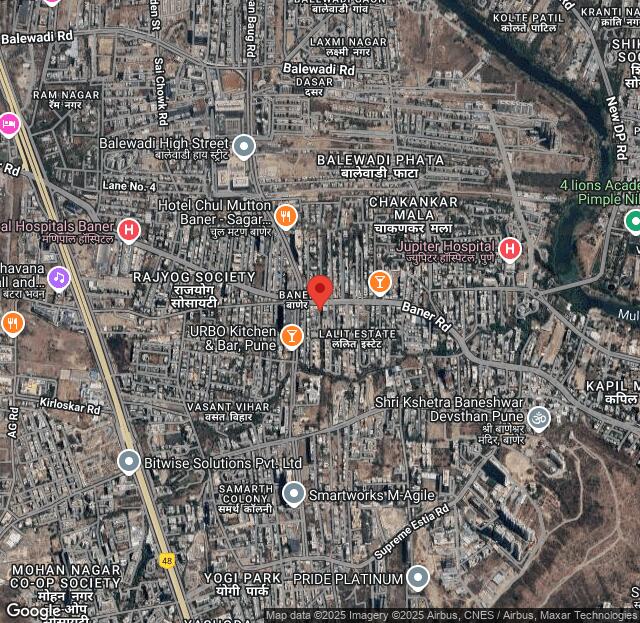Open the Pride Platinum location marker

click(418, 578)
